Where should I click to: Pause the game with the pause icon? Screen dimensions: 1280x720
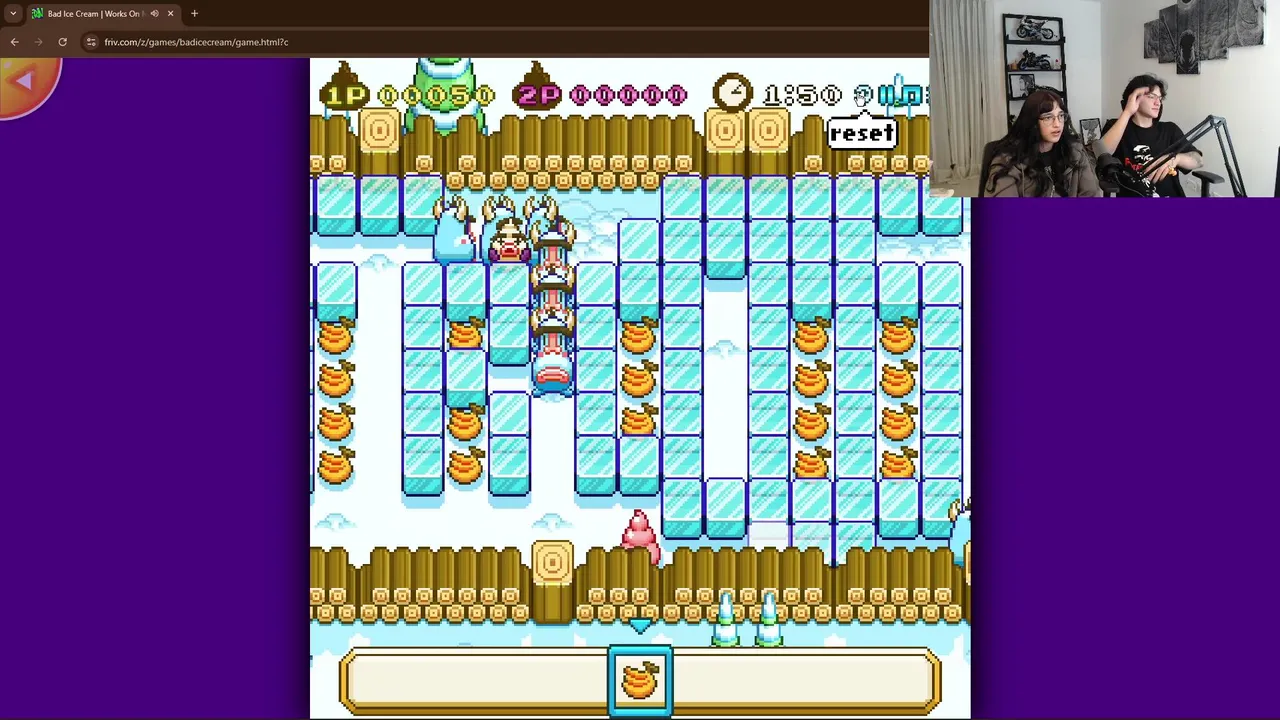pyautogui.click(x=887, y=96)
